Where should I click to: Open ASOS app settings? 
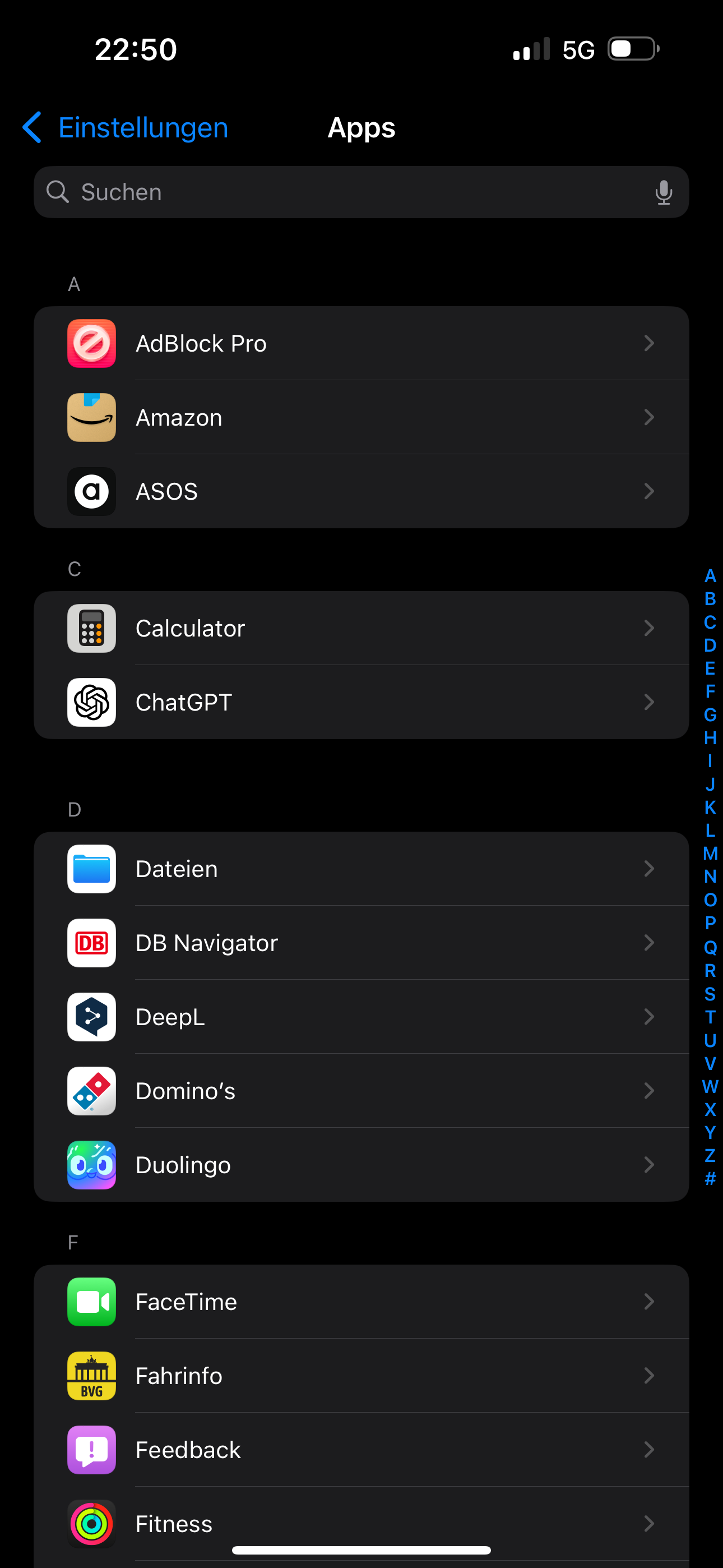pyautogui.click(x=361, y=491)
